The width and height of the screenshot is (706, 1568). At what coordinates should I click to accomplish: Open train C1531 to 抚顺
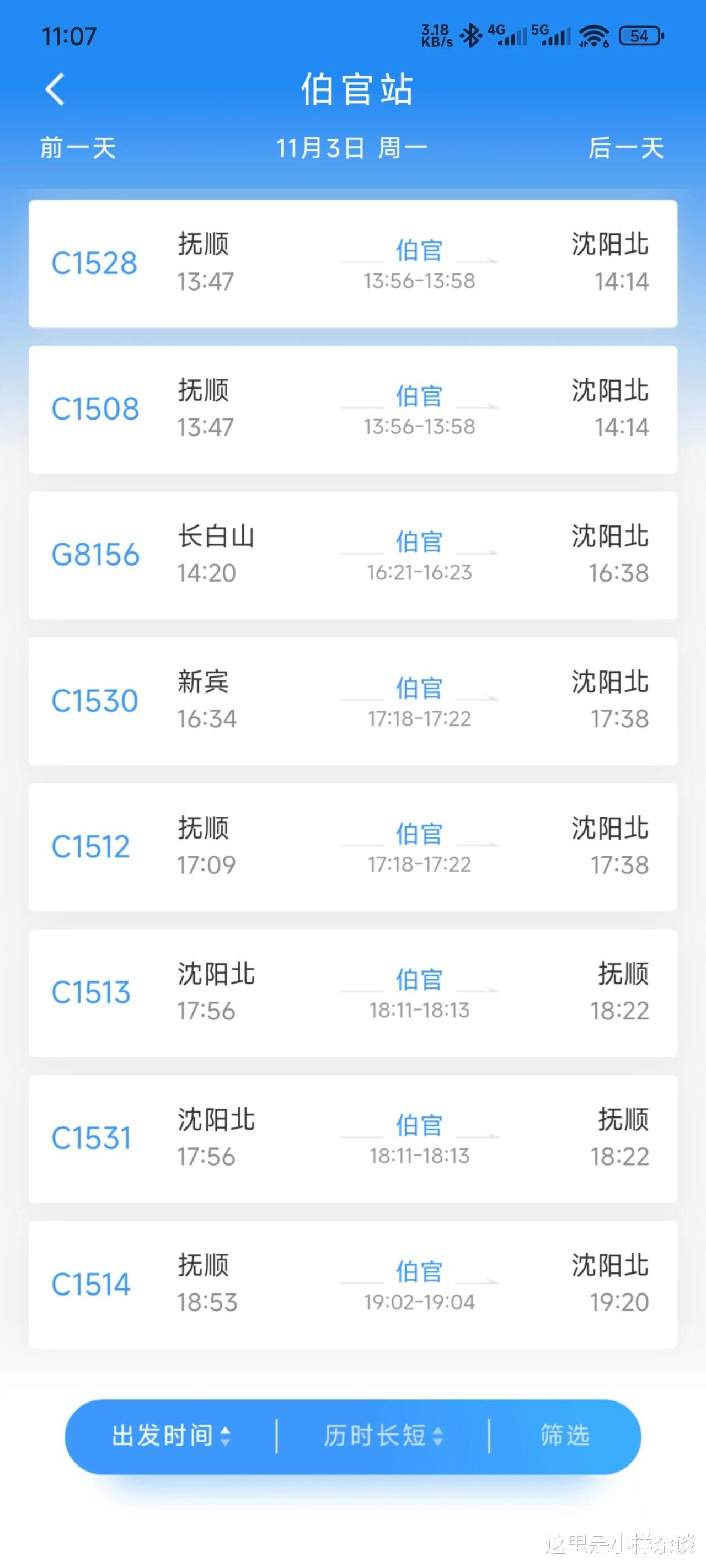coord(352,1139)
